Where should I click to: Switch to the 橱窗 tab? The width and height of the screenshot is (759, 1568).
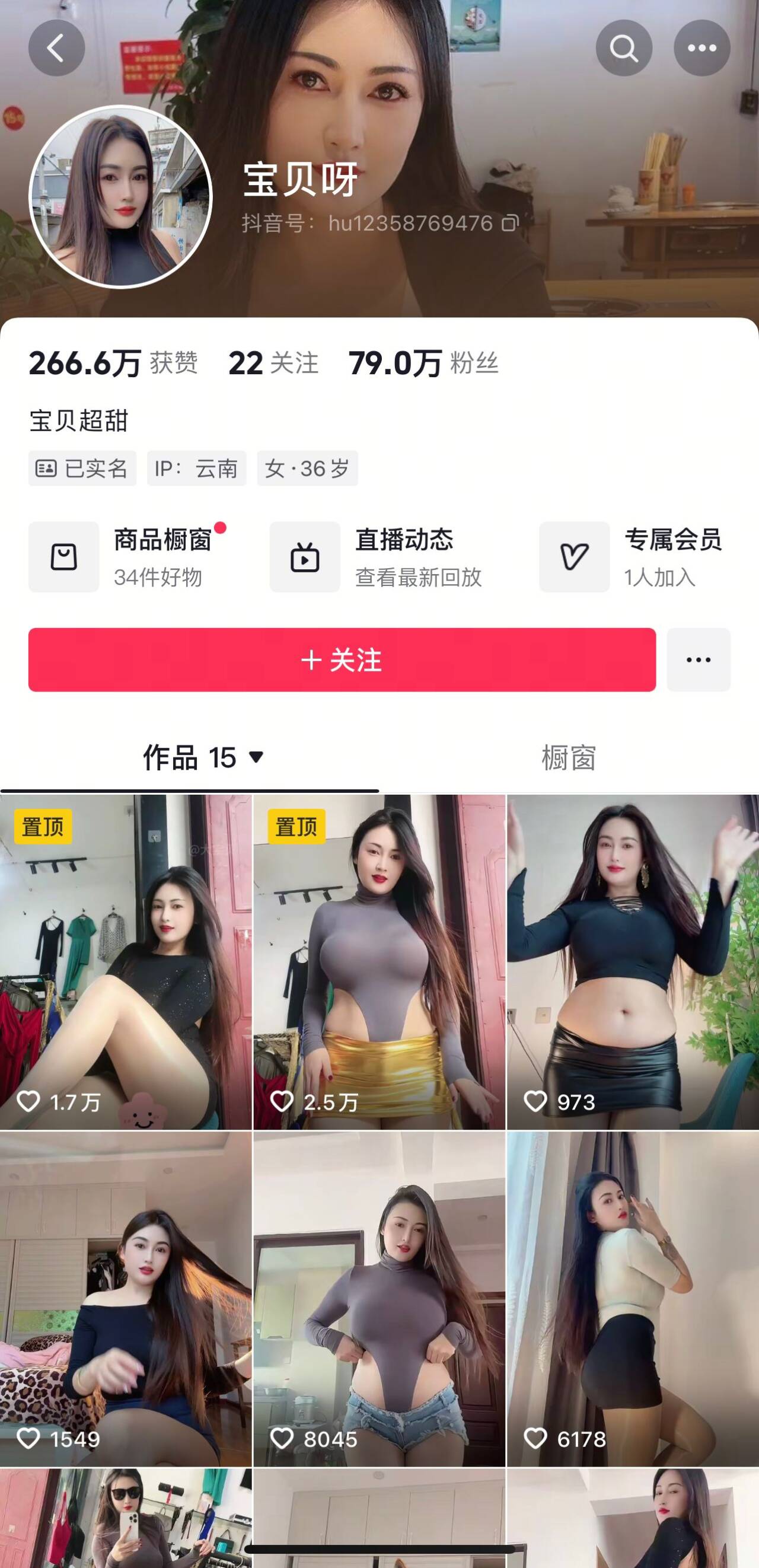(x=569, y=758)
